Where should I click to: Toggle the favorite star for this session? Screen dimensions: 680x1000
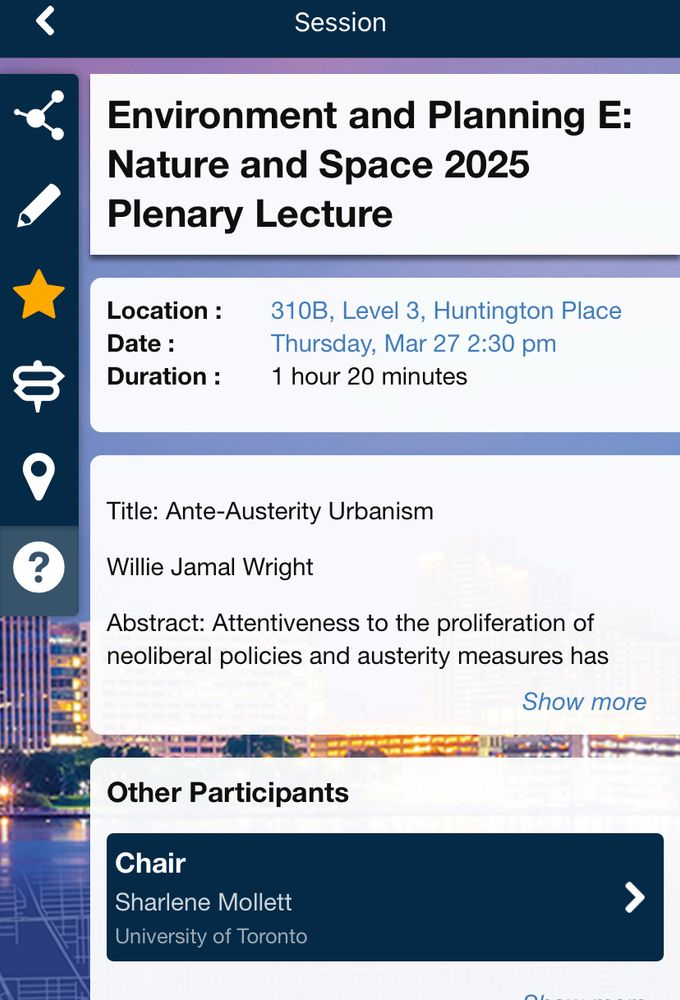(x=39, y=296)
